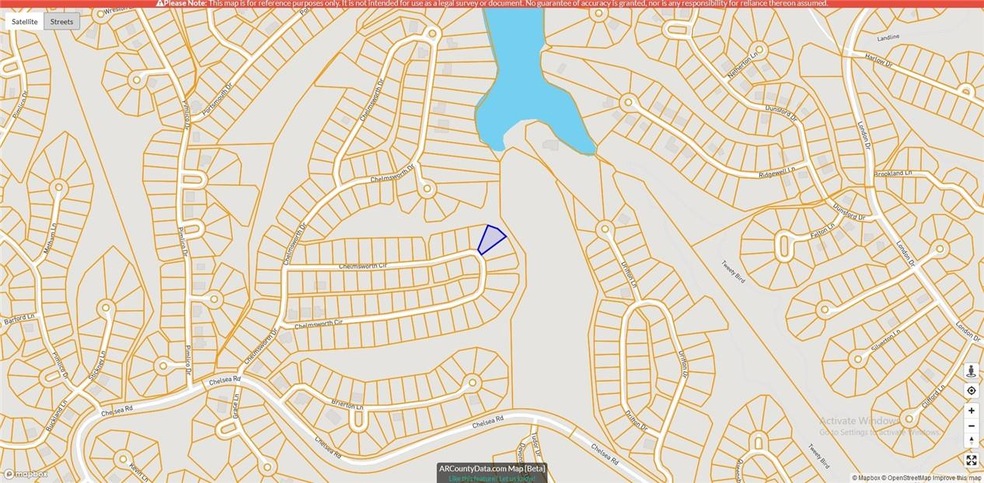Locate my current position
The image size is (984, 483).
pos(971,390)
